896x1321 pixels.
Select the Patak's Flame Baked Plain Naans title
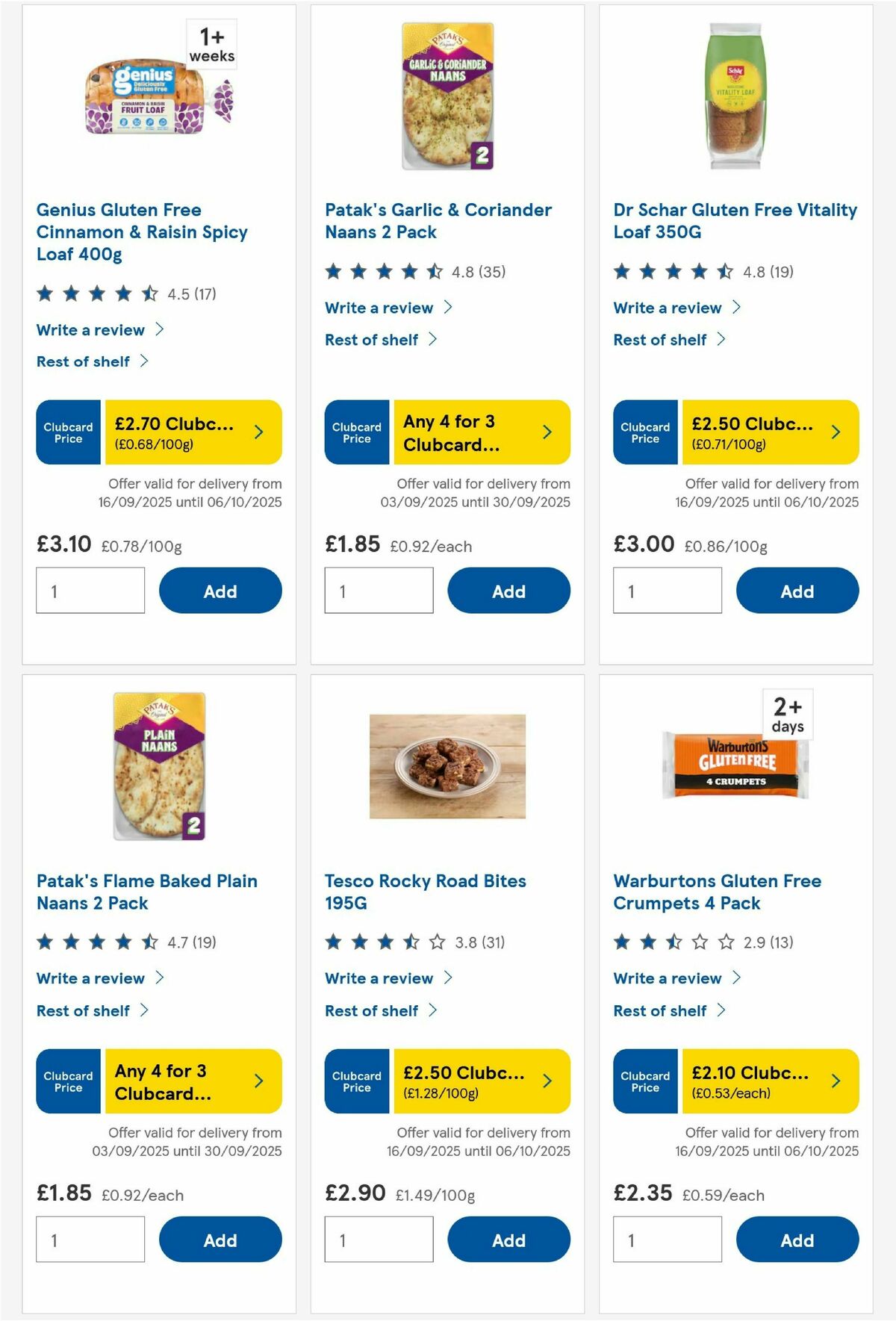click(146, 892)
